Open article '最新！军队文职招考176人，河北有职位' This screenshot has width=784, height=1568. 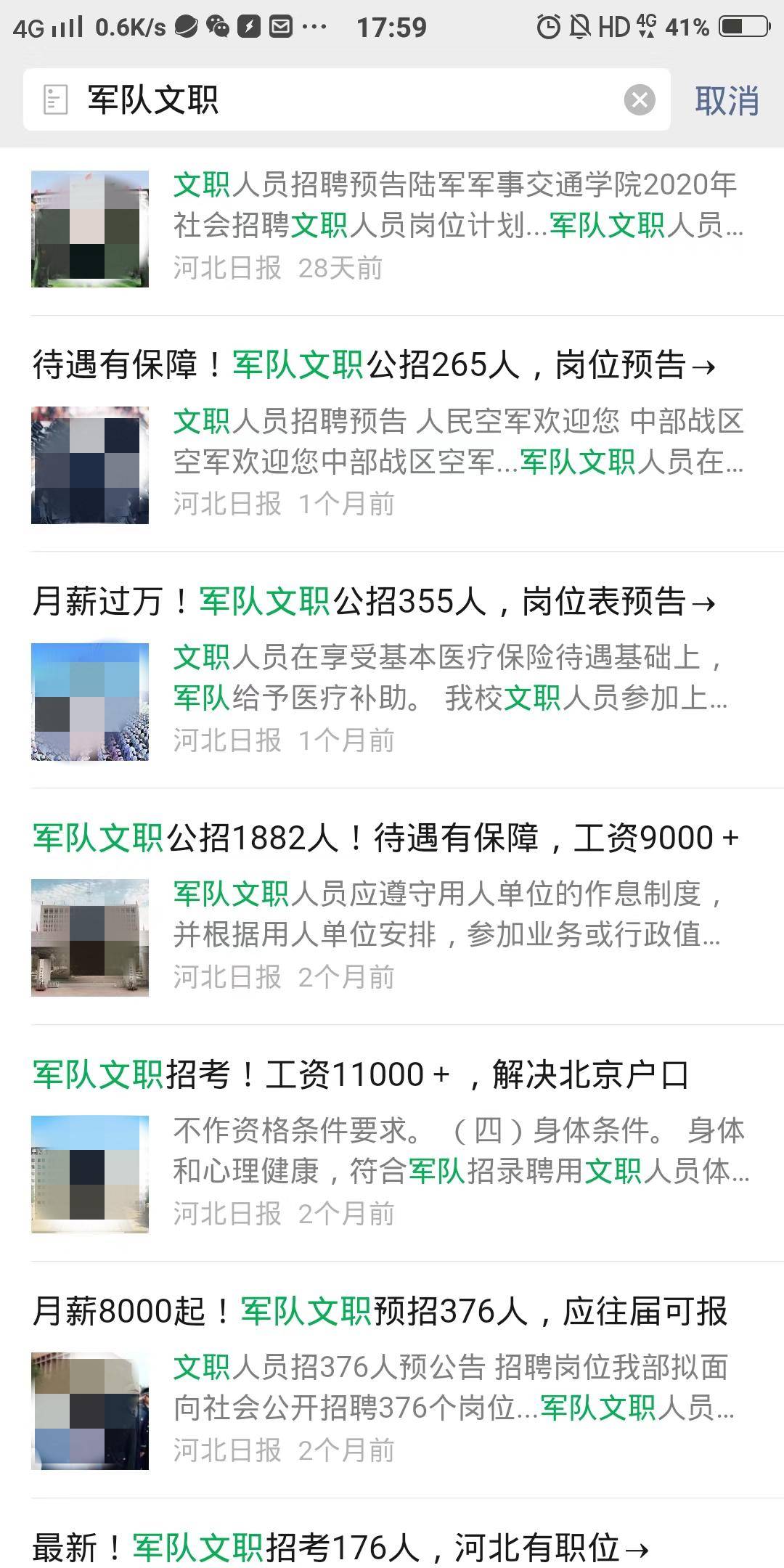pos(334,1541)
